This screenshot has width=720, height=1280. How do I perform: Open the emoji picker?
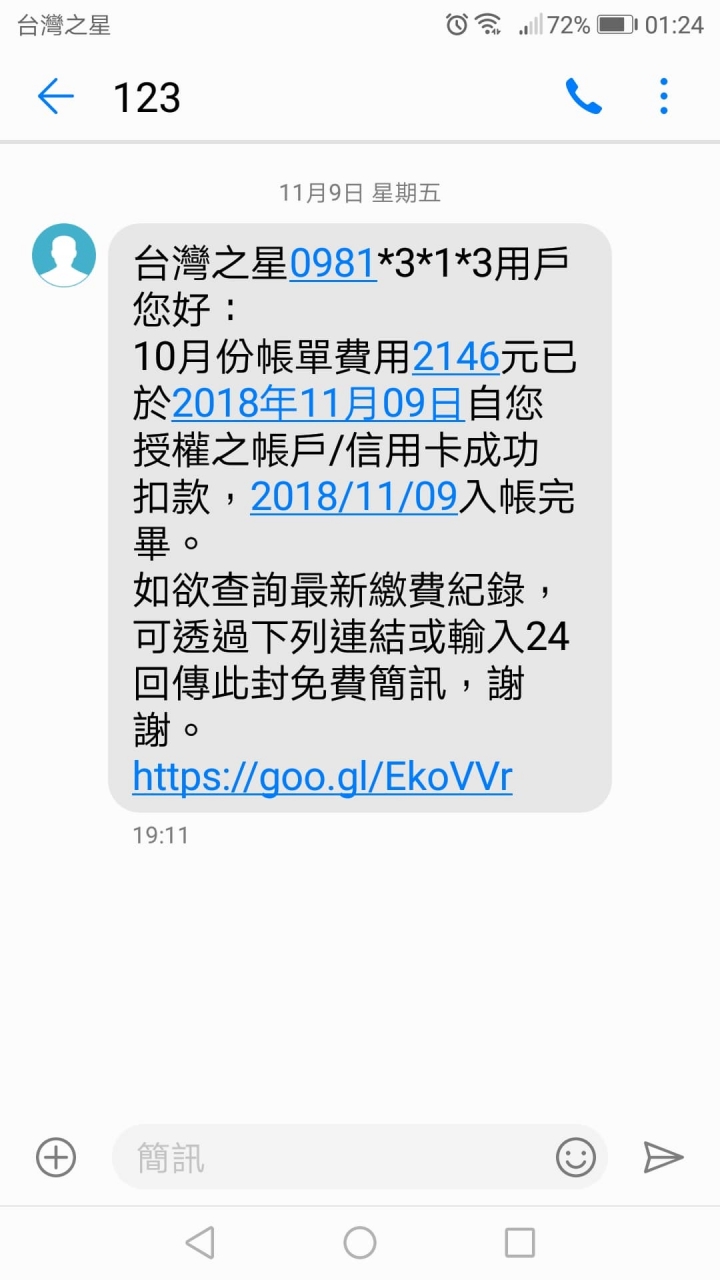576,1158
